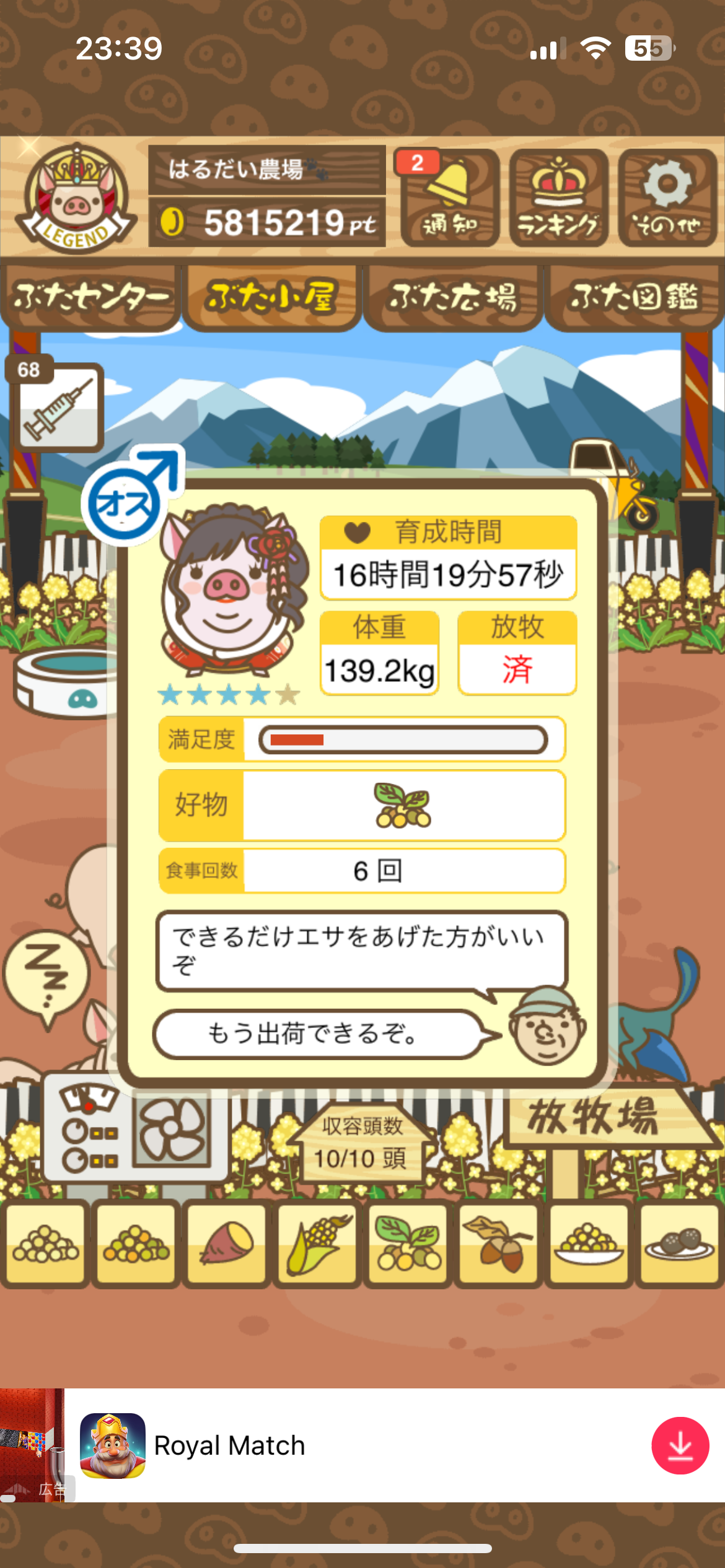The width and height of the screenshot is (725, 1568).
Task: Open the ランキング ranking screen
Action: coord(558,198)
